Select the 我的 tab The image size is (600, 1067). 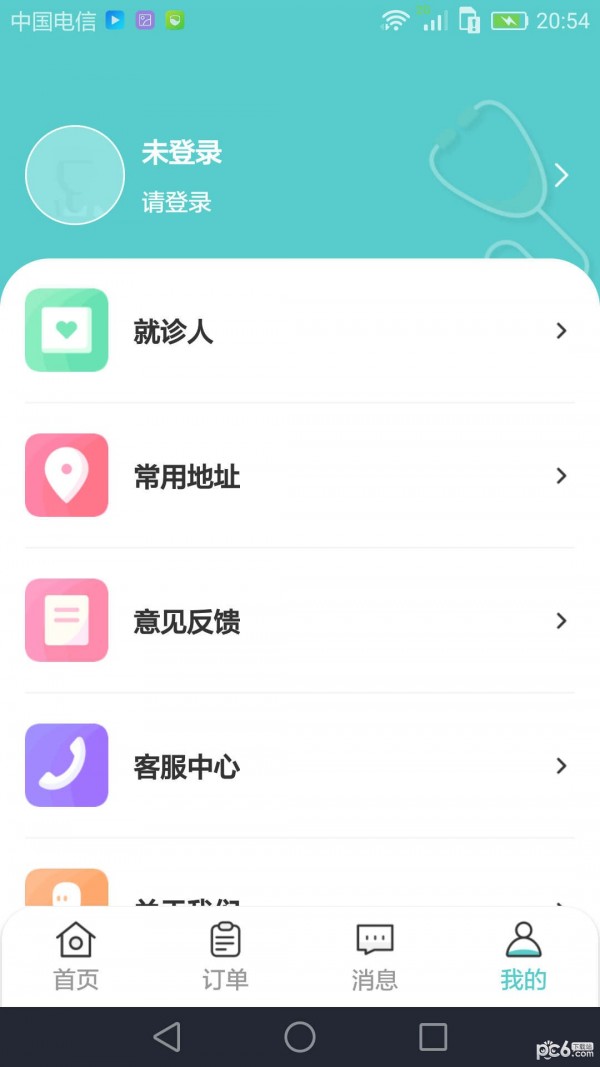[524, 956]
